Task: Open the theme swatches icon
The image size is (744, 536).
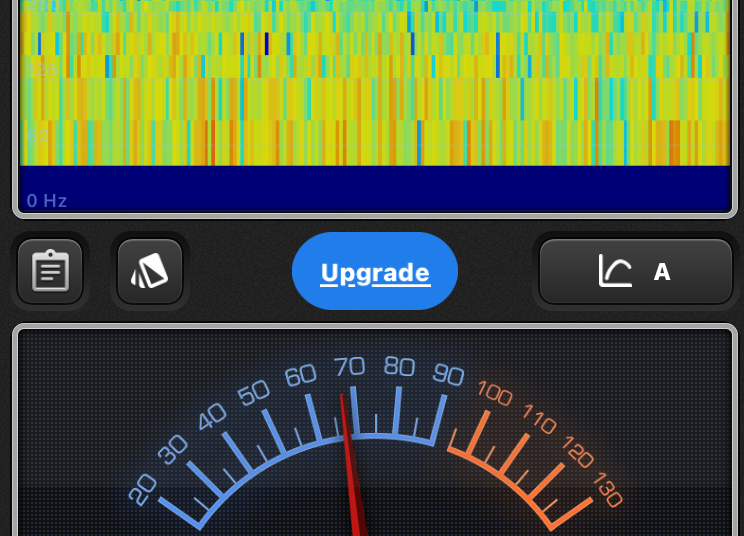Action: (150, 271)
